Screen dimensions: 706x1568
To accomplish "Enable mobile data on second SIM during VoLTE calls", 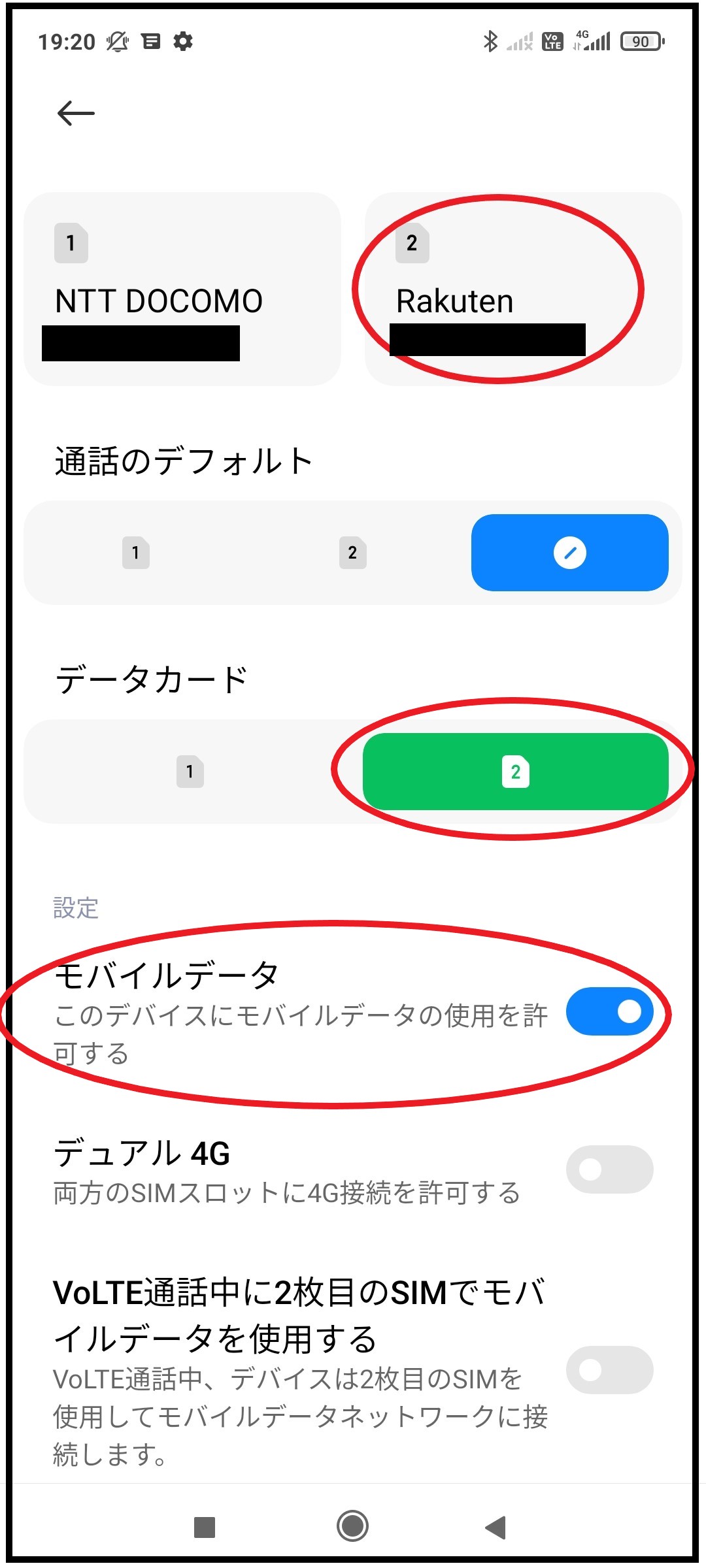I will (609, 1370).
